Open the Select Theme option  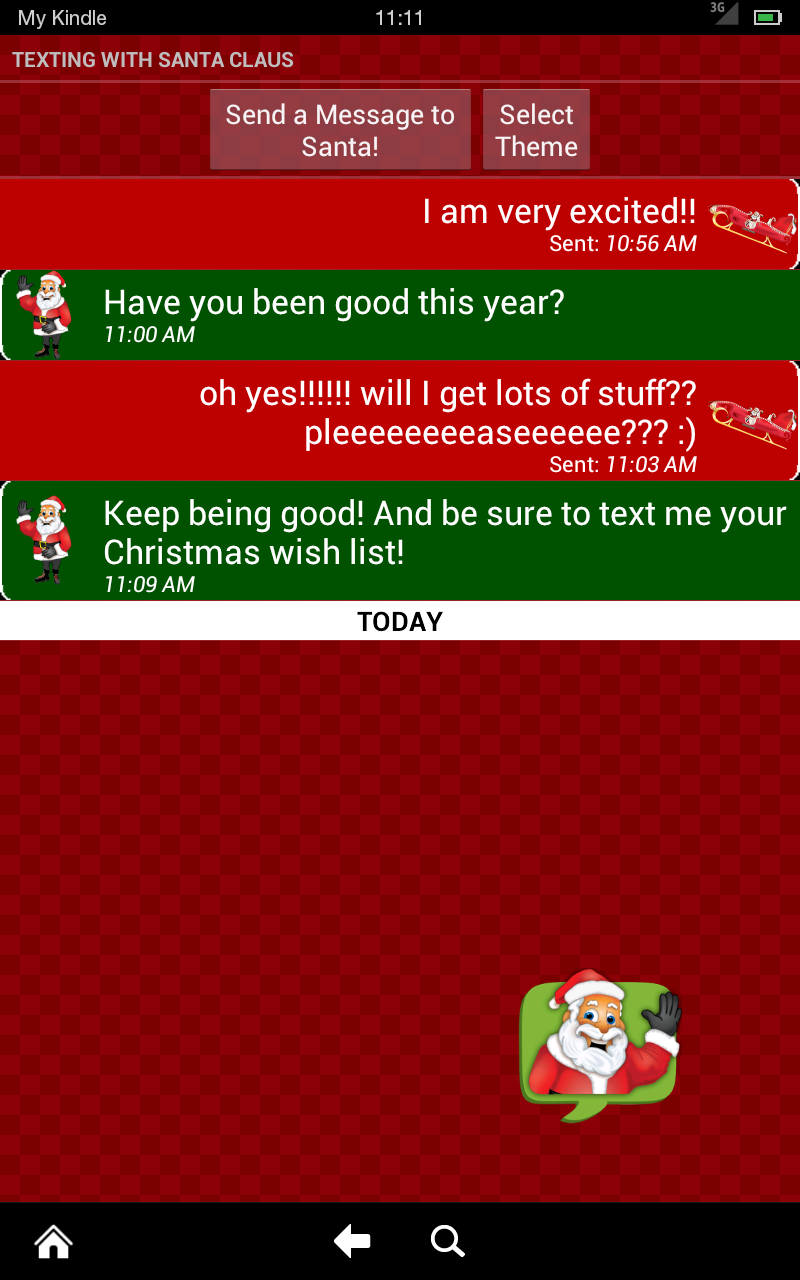click(536, 130)
